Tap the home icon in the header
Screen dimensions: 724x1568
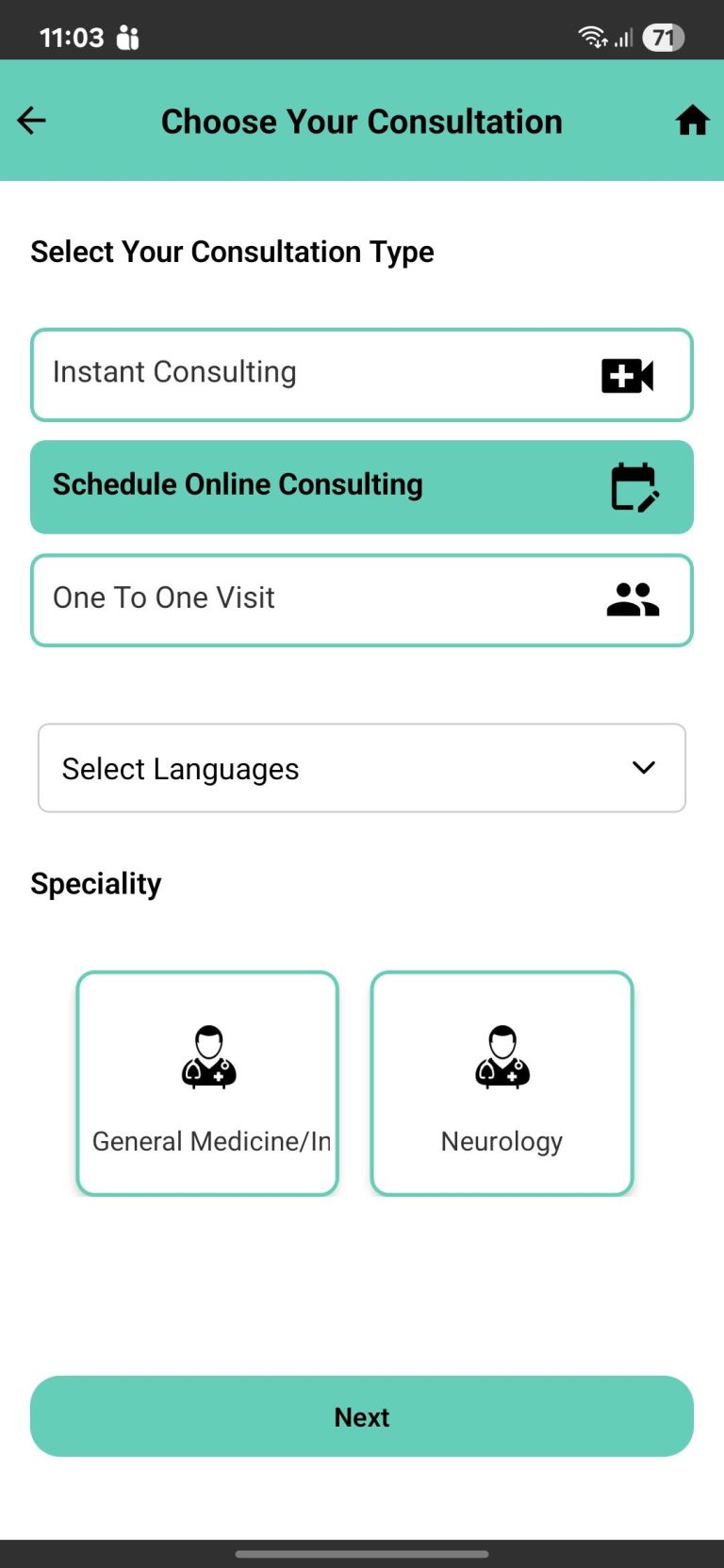coord(693,121)
